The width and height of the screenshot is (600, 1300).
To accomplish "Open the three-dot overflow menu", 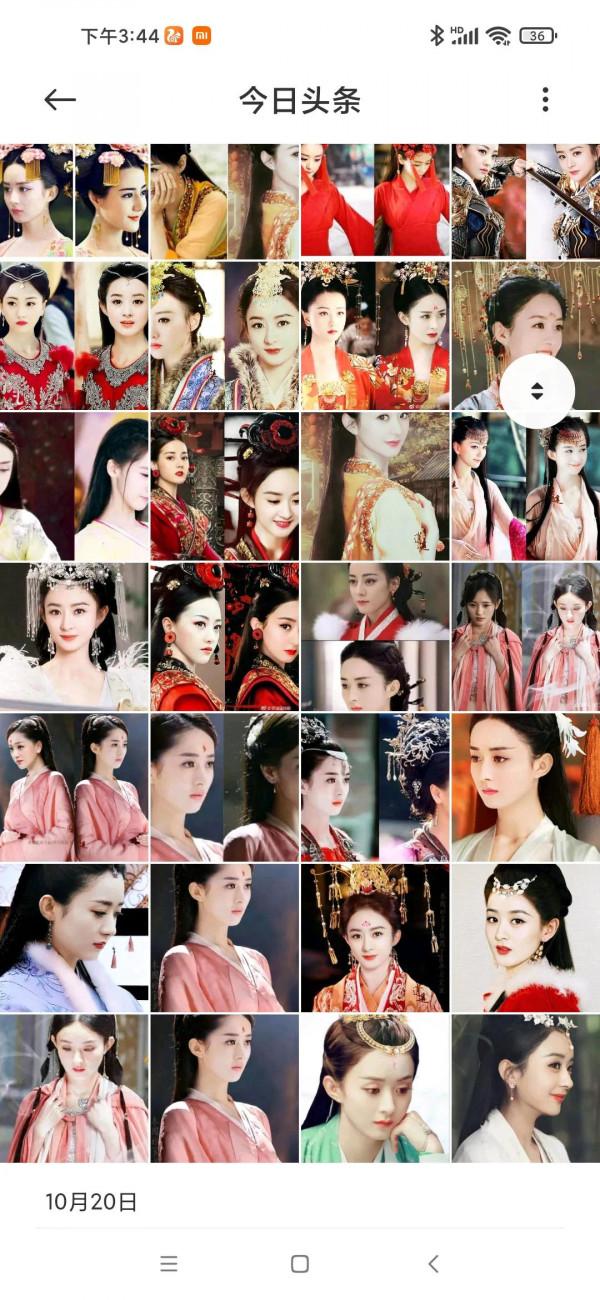I will click(545, 99).
